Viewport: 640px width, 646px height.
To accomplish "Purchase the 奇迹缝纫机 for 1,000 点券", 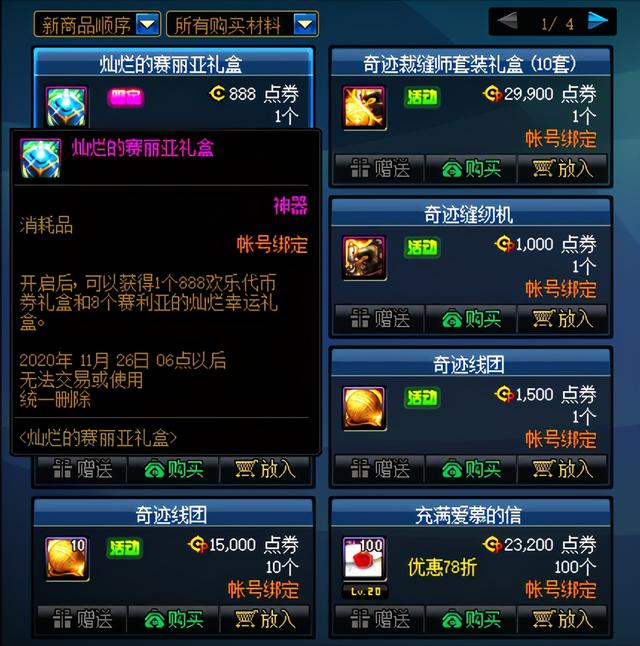I will tap(470, 319).
